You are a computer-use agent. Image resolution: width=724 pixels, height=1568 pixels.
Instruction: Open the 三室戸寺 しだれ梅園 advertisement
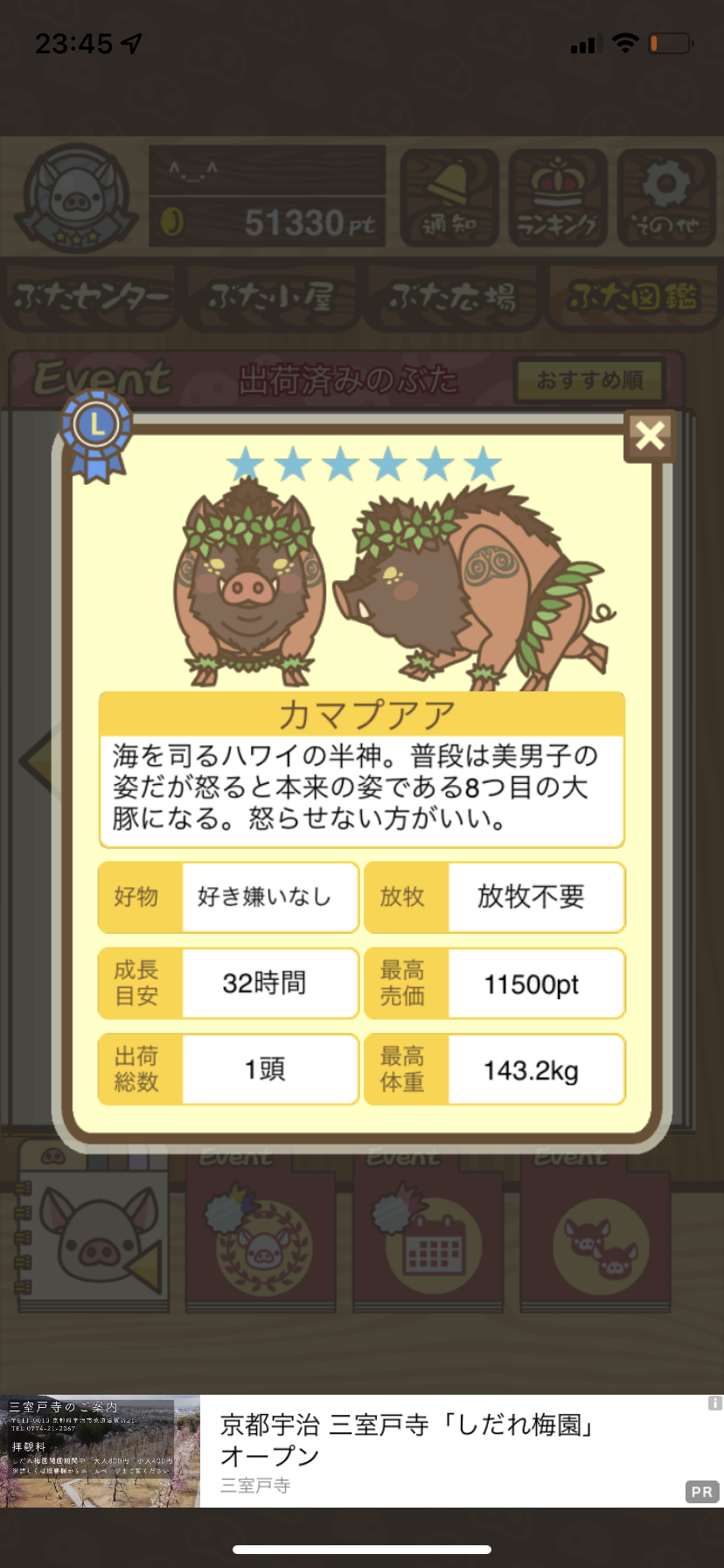[x=362, y=1451]
